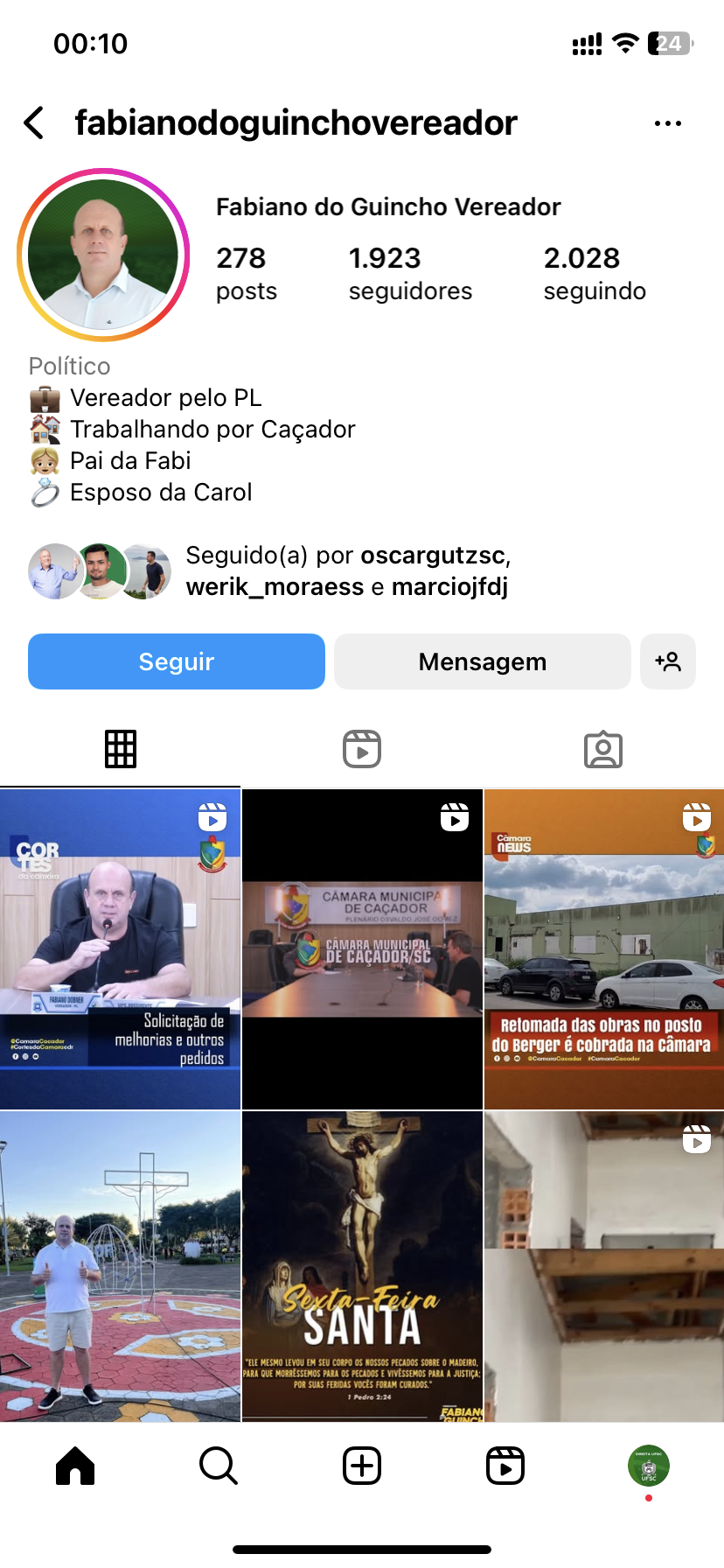Switch to the posts grid tab
The height and width of the screenshot is (1568, 724).
(121, 749)
